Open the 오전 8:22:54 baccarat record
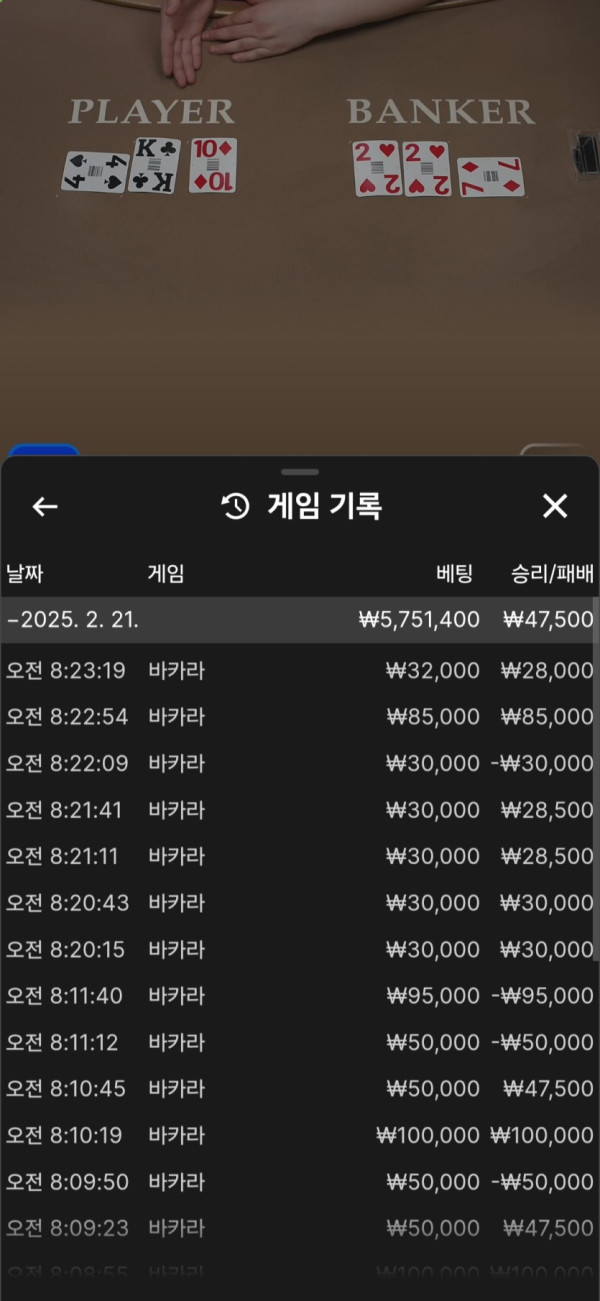600x1301 pixels. click(x=298, y=717)
